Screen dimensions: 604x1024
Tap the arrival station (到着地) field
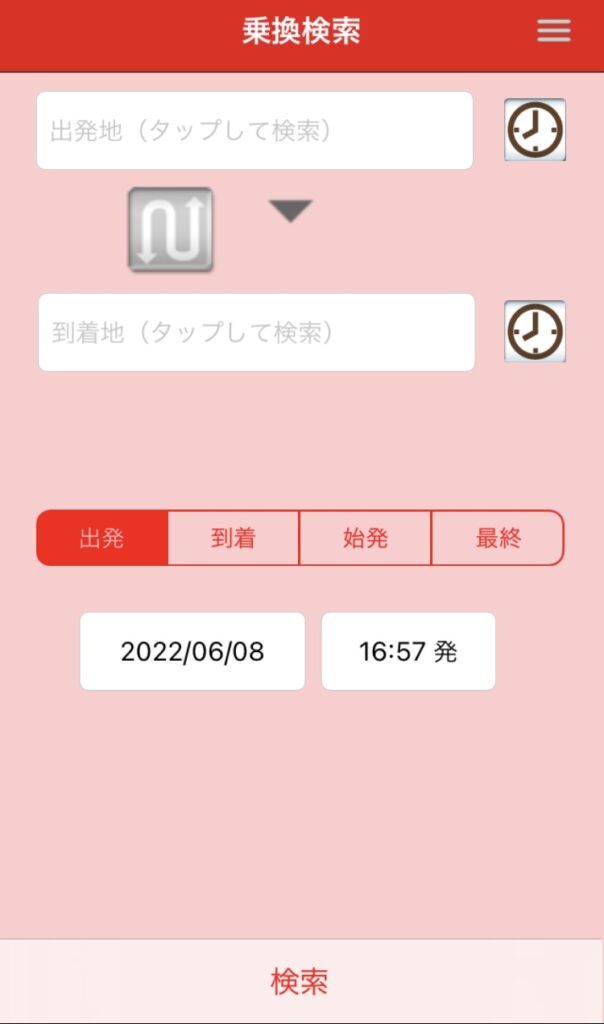(256, 332)
